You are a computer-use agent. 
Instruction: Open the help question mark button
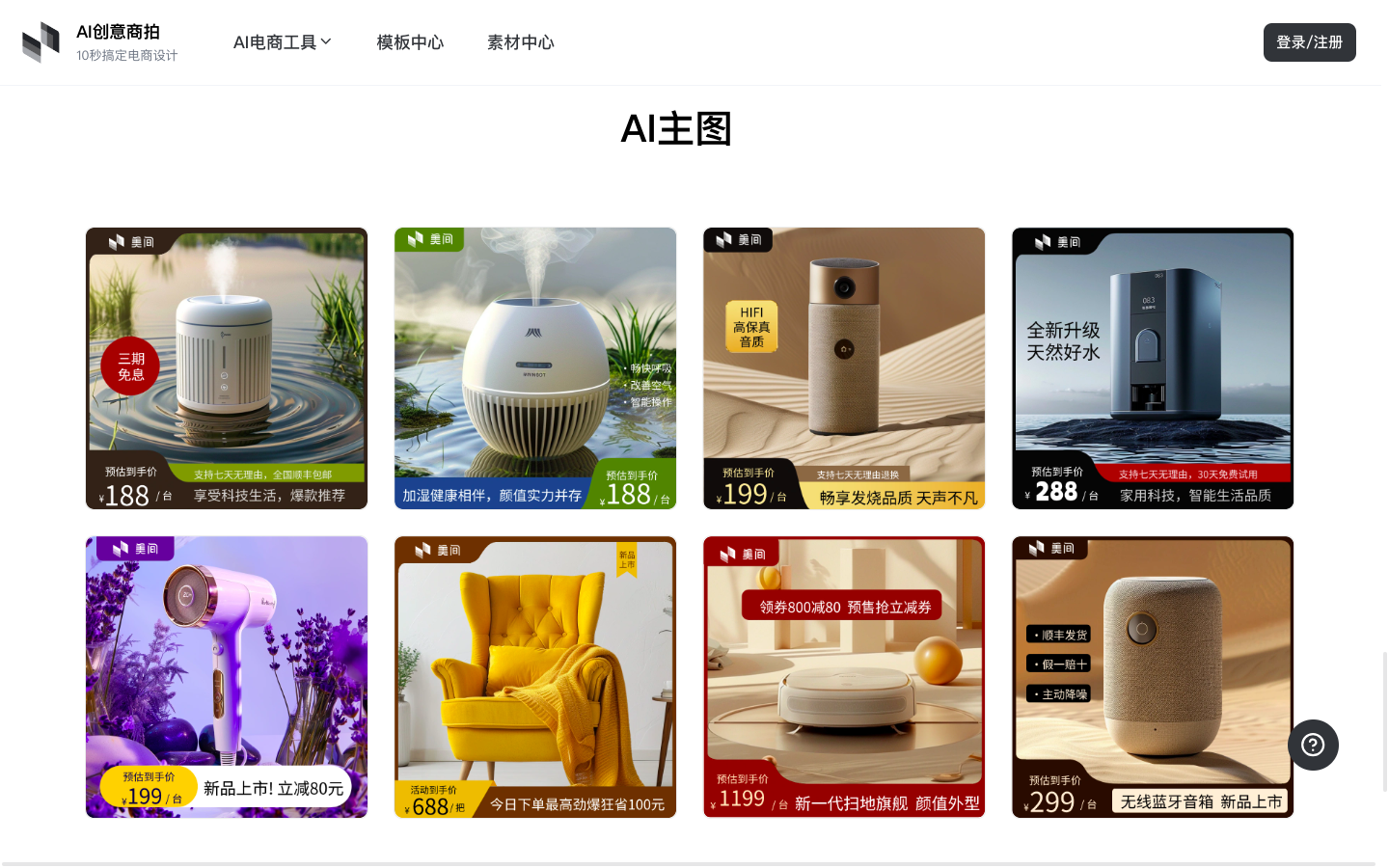click(1313, 745)
